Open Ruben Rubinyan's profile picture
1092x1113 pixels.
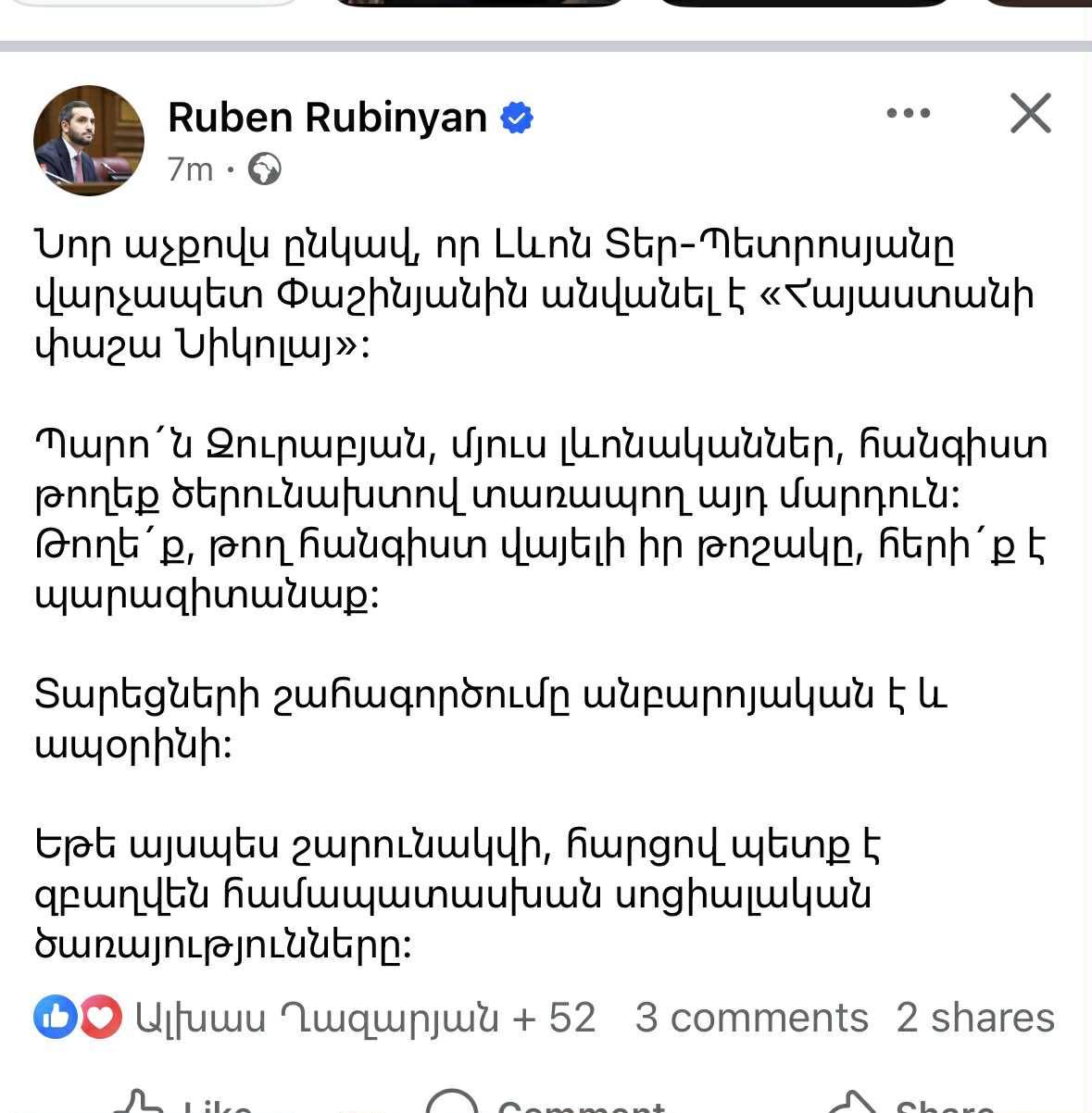[89, 141]
